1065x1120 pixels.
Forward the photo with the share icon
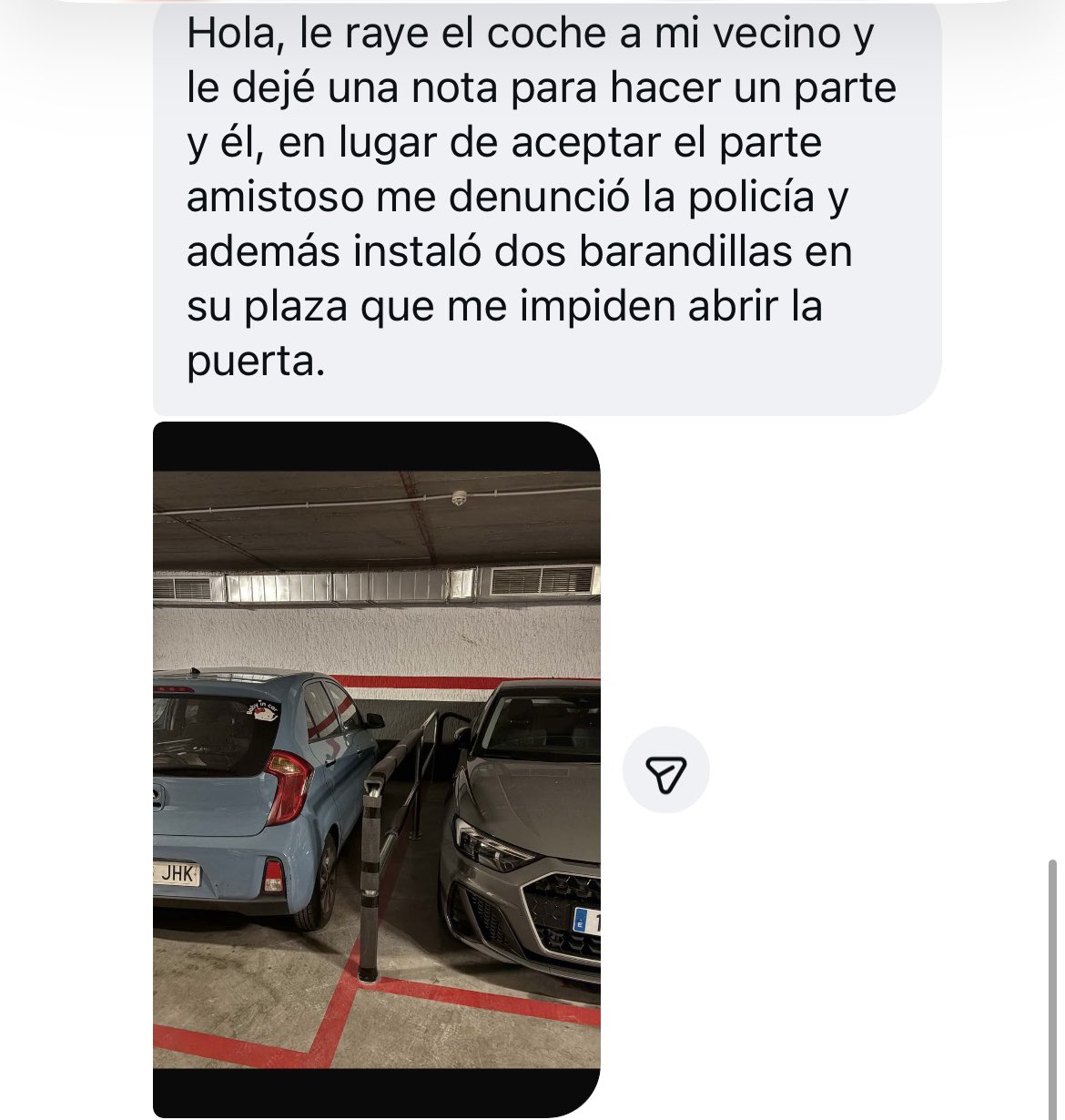665,770
